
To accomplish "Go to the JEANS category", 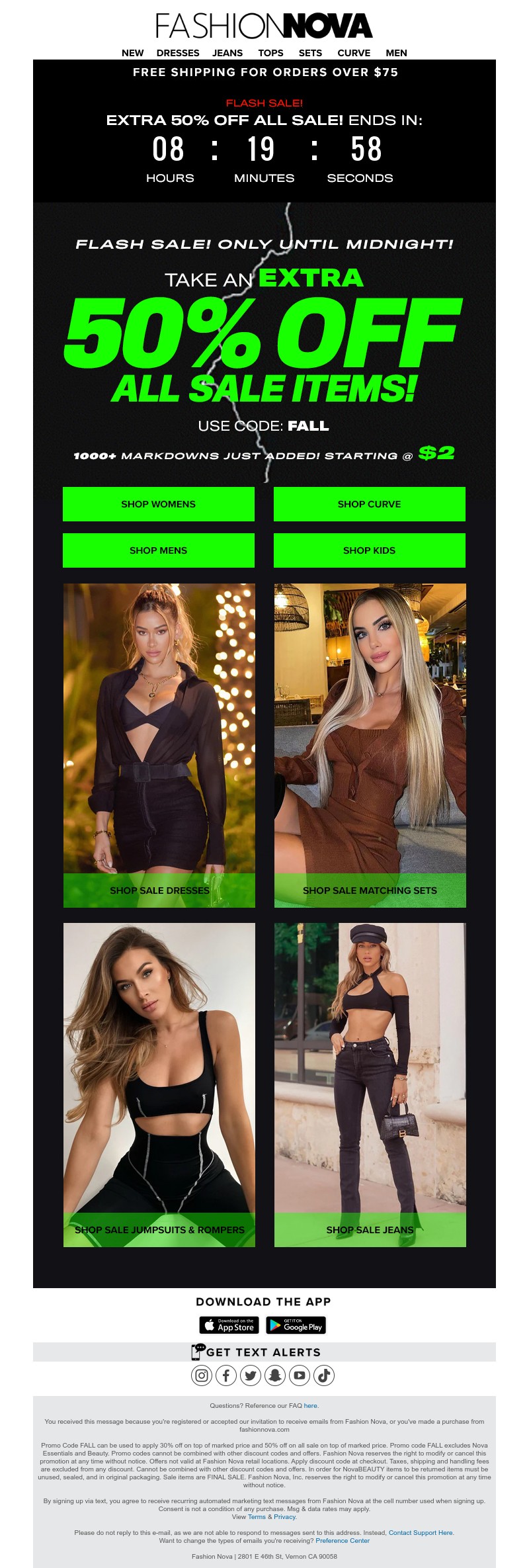I will click(227, 53).
